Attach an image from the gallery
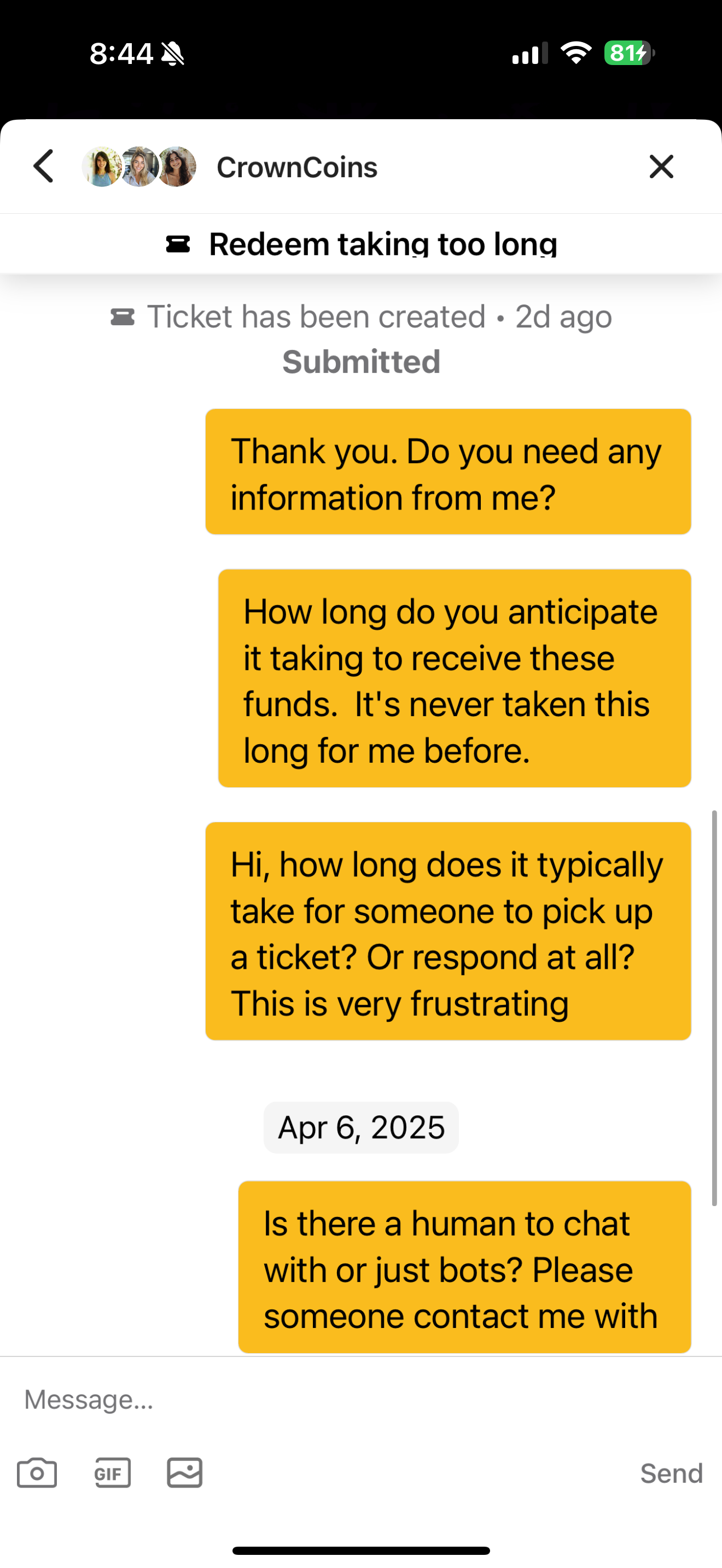722x1568 pixels. point(184,1473)
